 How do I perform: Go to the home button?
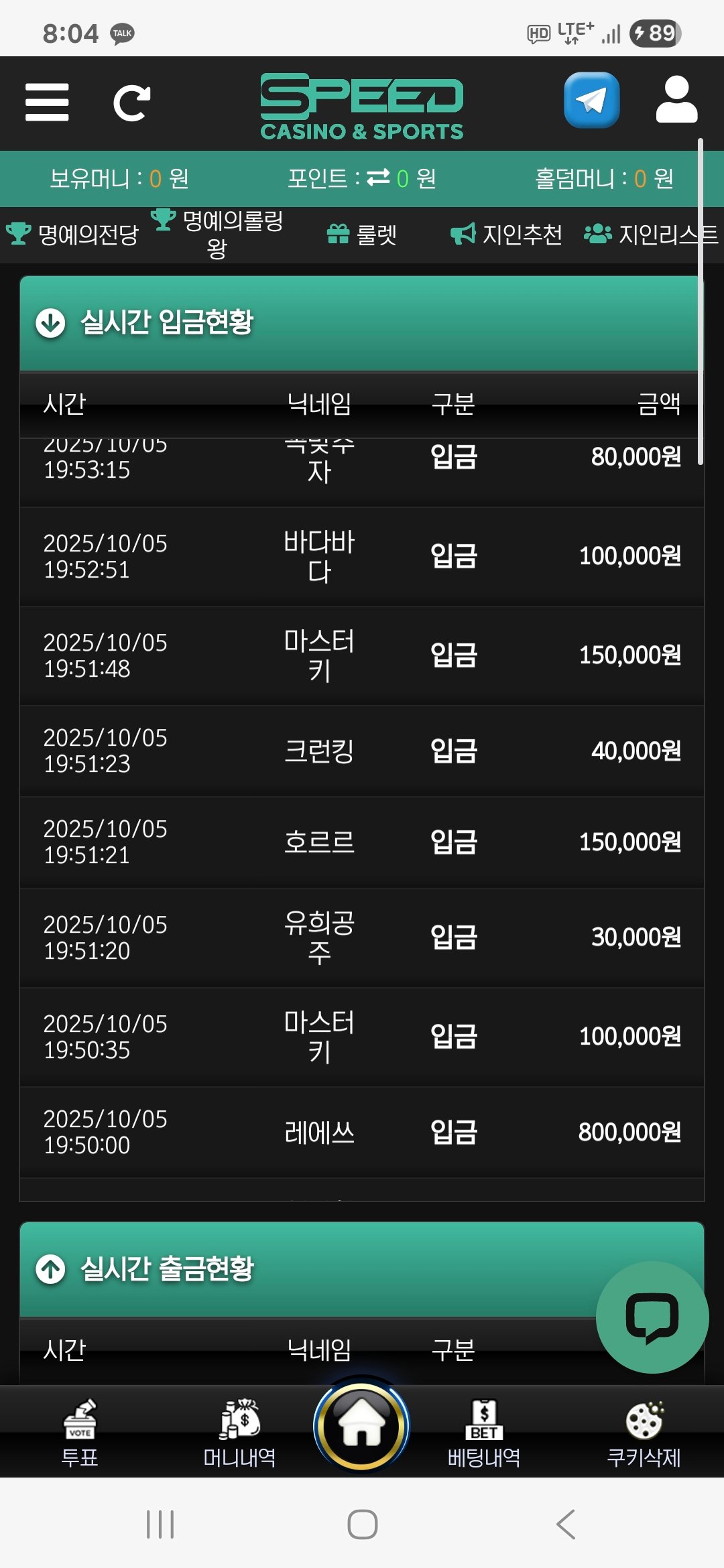coord(362,1423)
